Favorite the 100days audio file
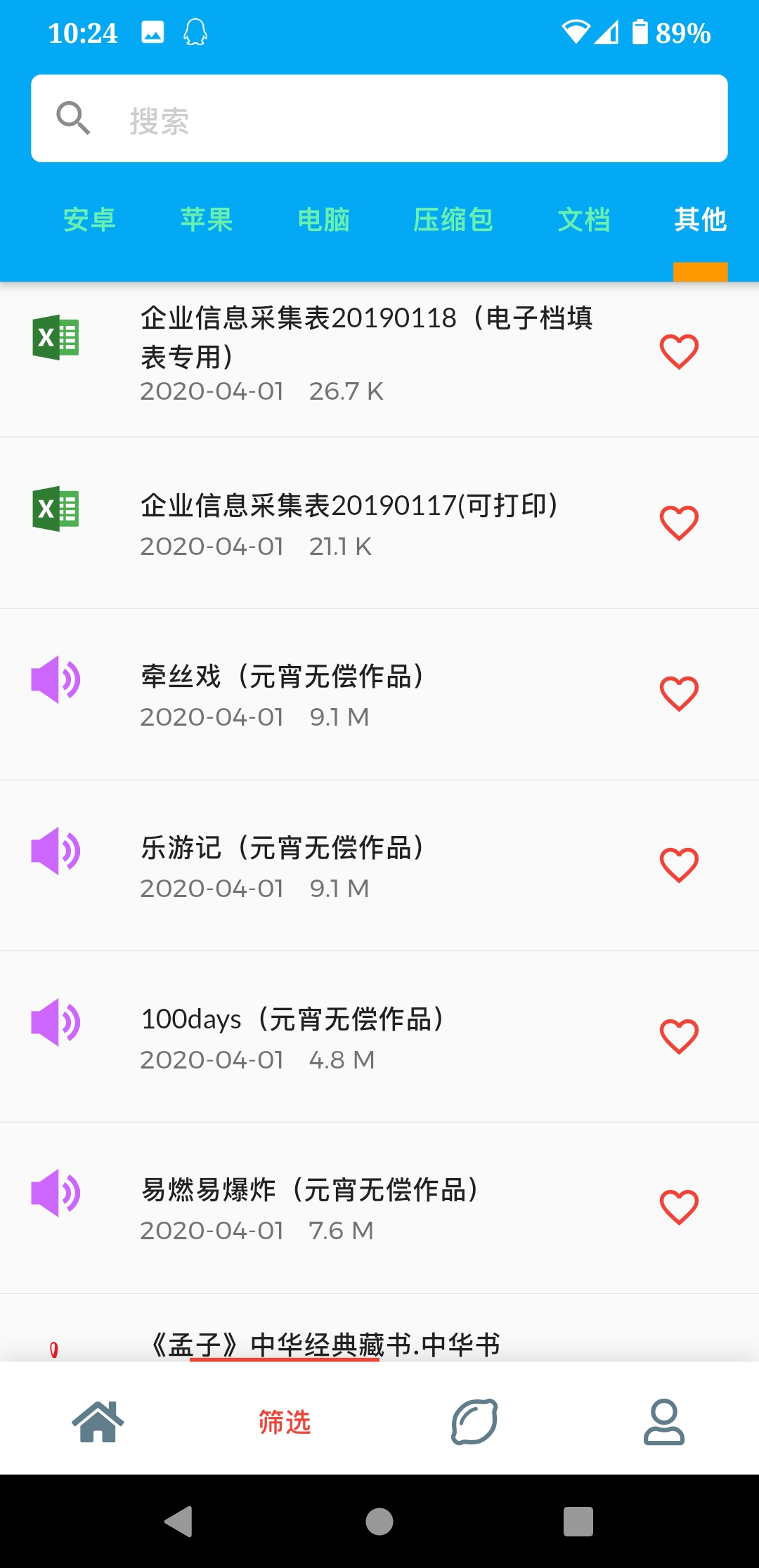 click(679, 1037)
